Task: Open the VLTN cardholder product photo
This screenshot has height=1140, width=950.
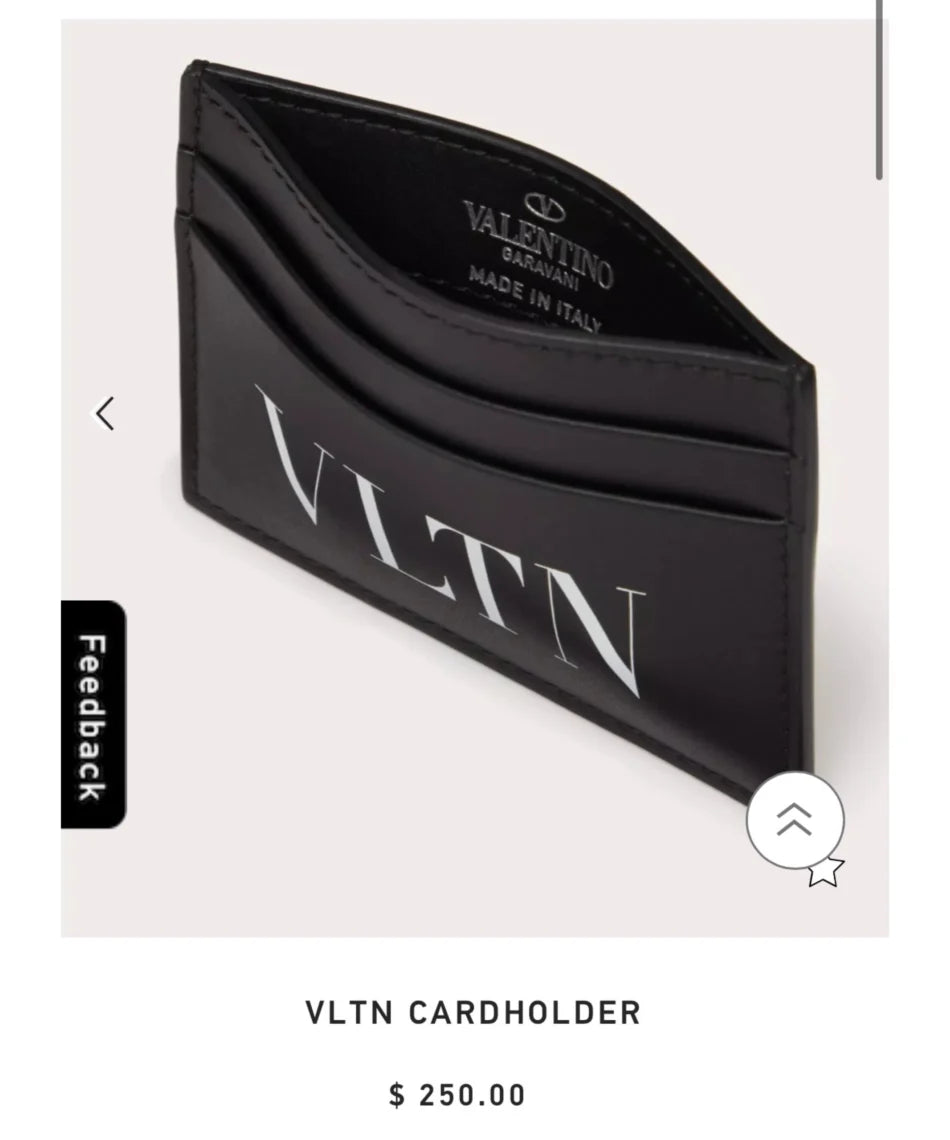Action: [x=500, y=450]
